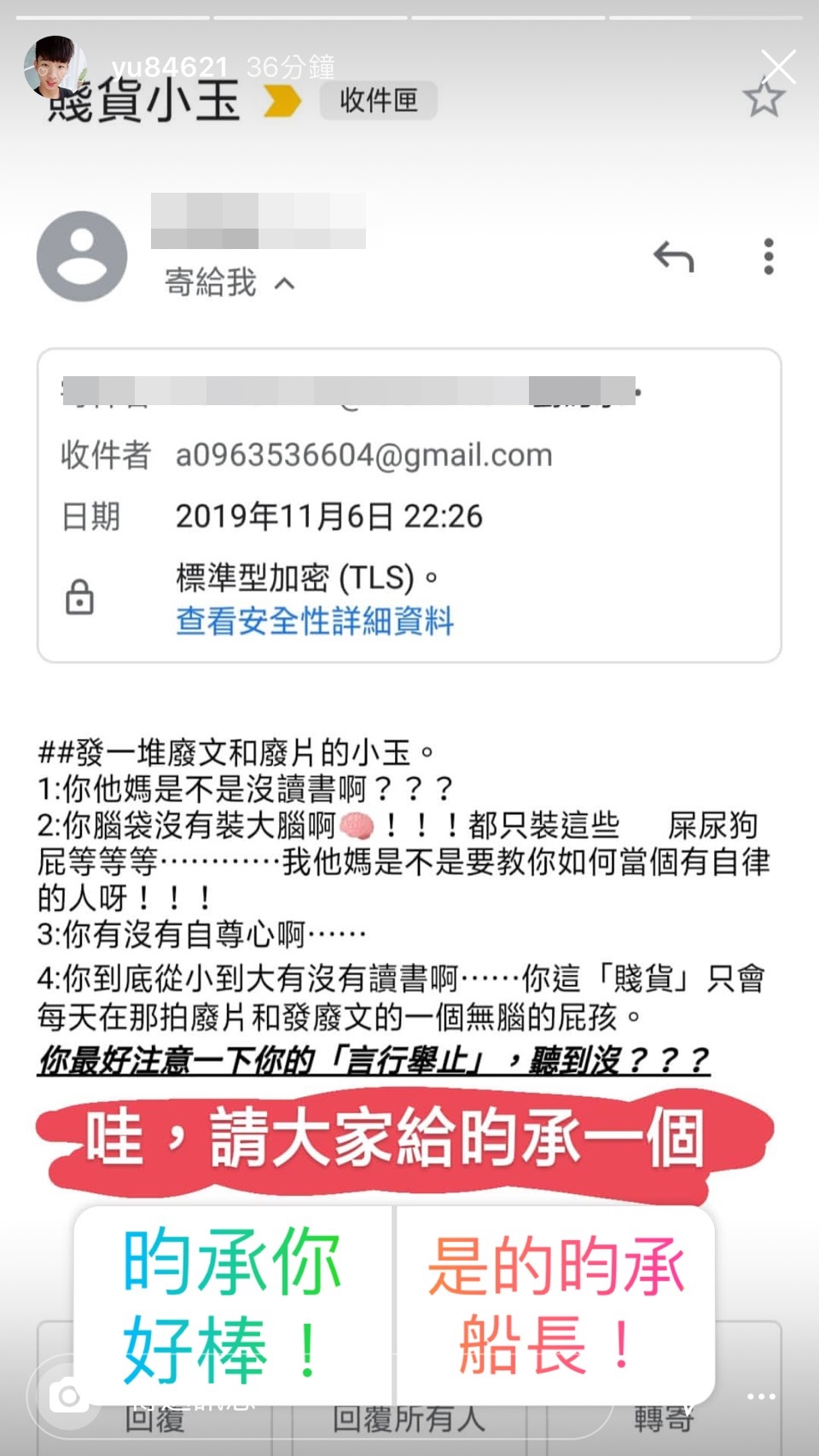Open the camera icon to reply
This screenshot has width=819, height=1456.
click(67, 1396)
